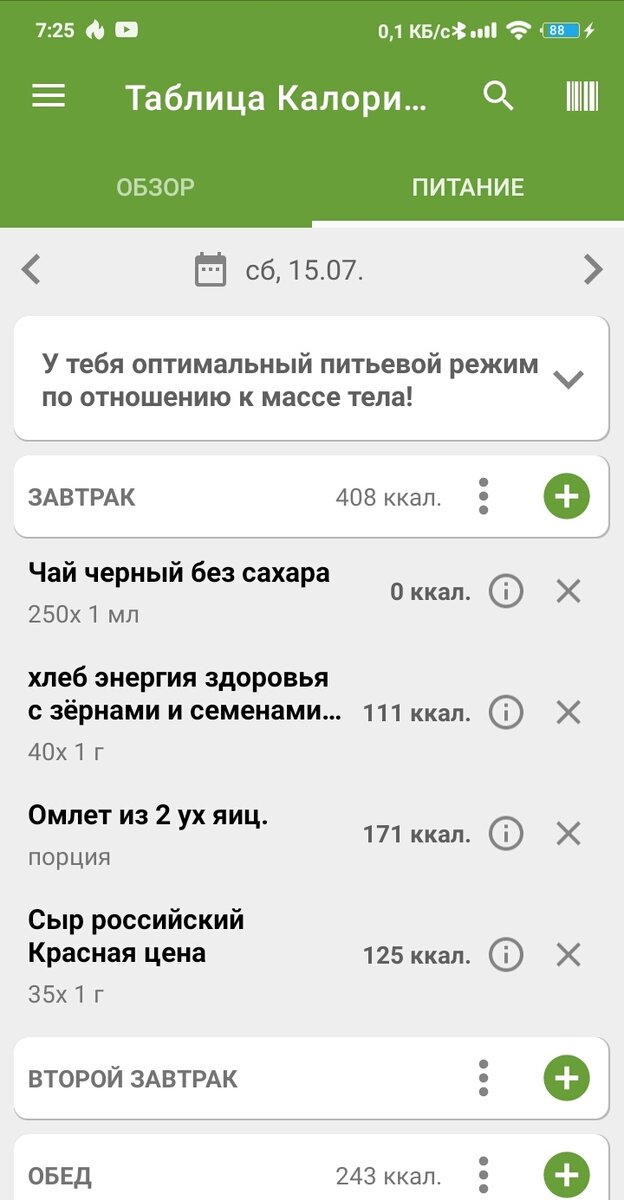Open the hamburger navigation menu
Image resolution: width=624 pixels, height=1200 pixels.
48,97
